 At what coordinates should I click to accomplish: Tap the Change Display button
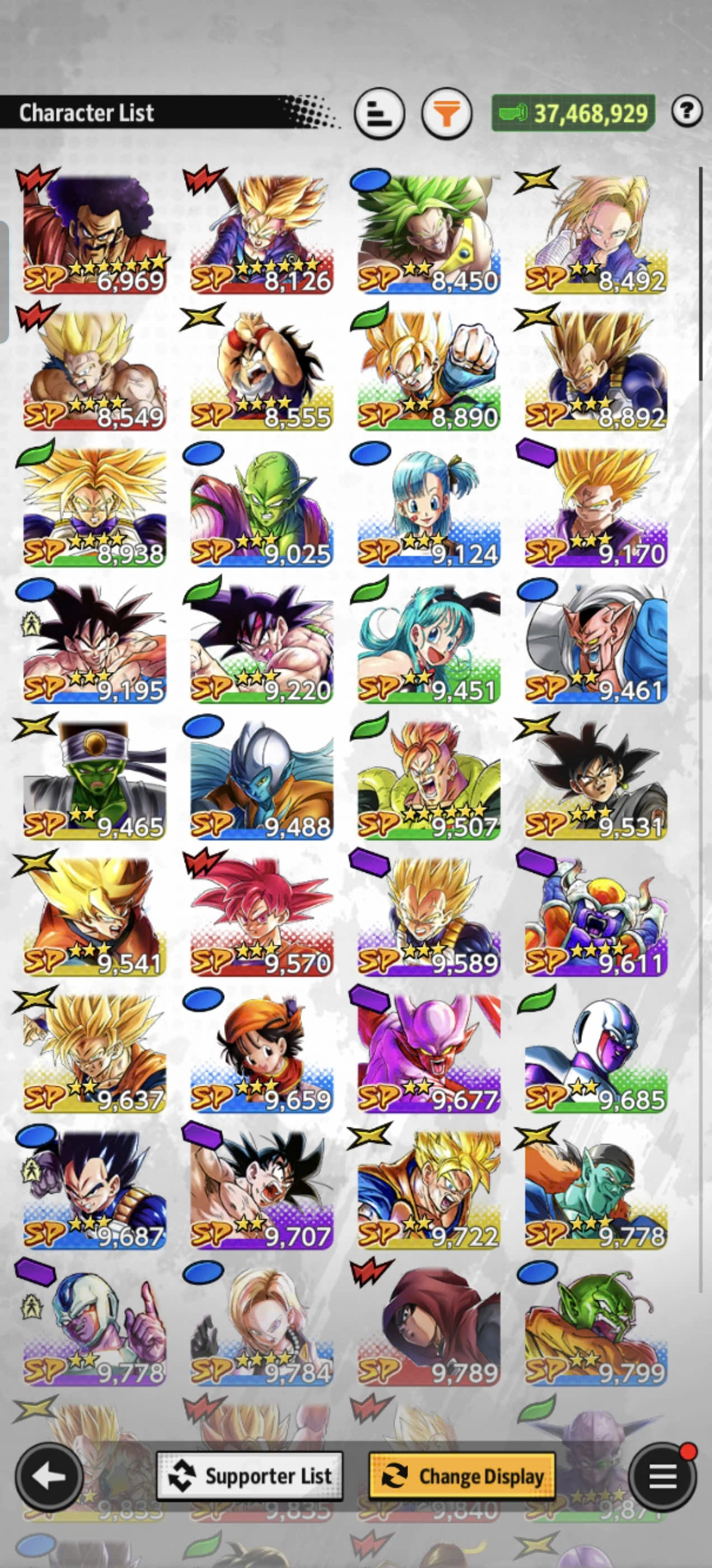tap(462, 1476)
